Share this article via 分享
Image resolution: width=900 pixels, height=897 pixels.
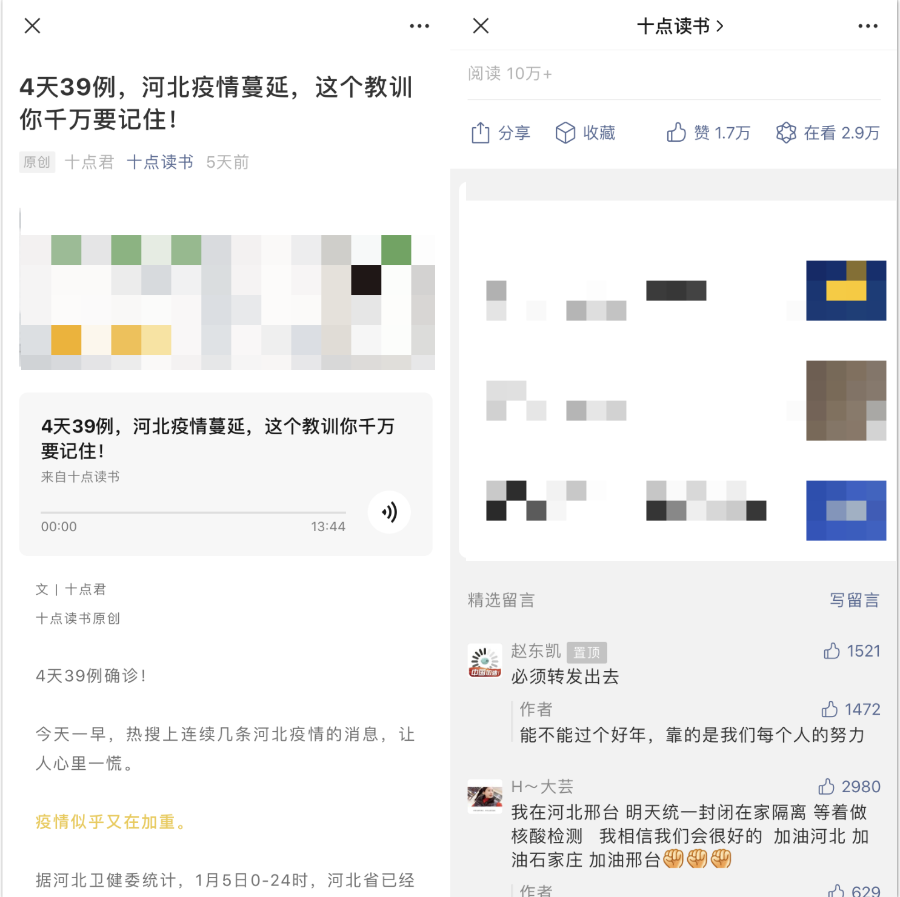(500, 133)
